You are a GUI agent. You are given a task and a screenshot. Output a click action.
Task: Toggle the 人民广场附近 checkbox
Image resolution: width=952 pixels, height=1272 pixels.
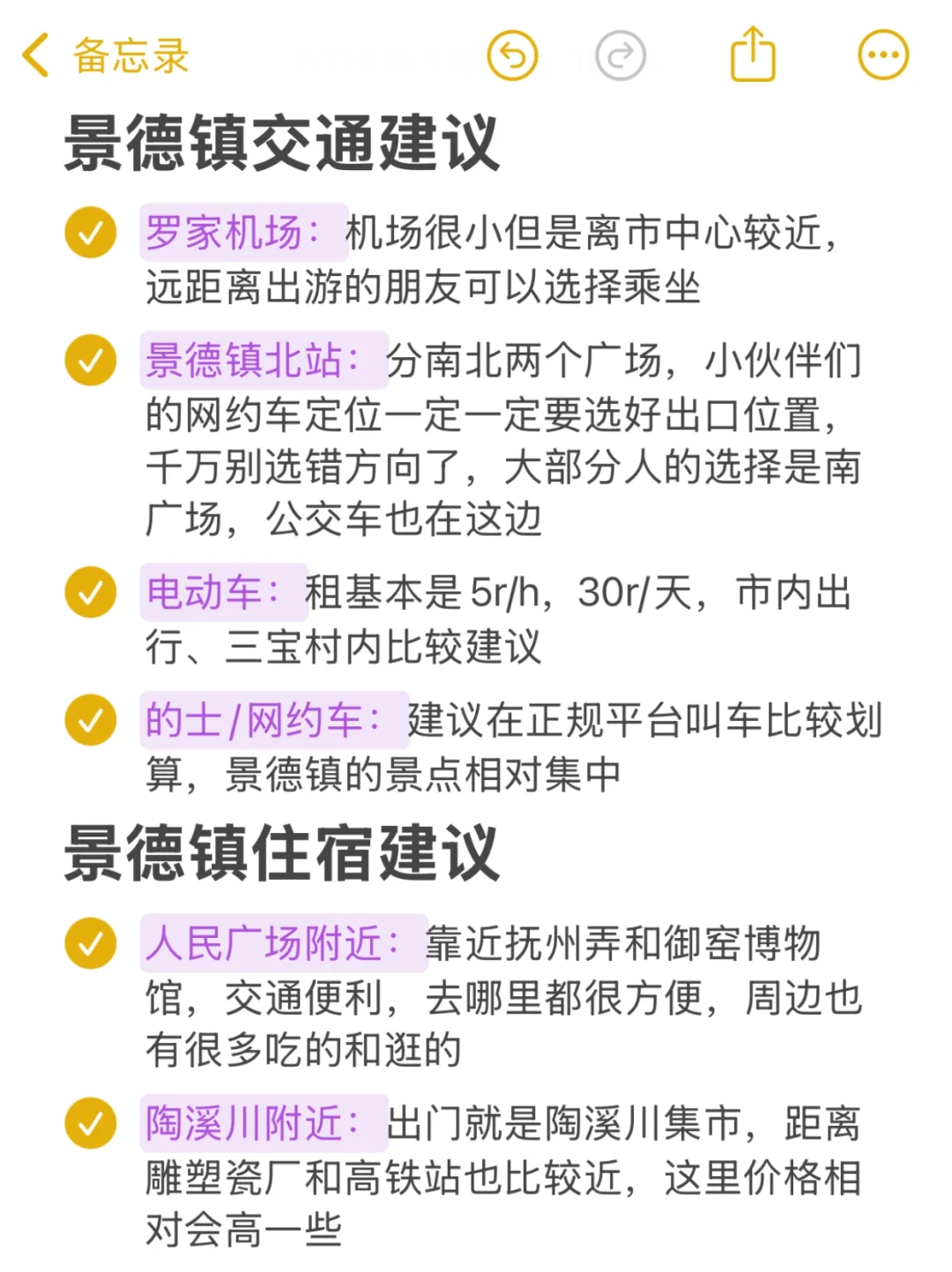coord(91,943)
